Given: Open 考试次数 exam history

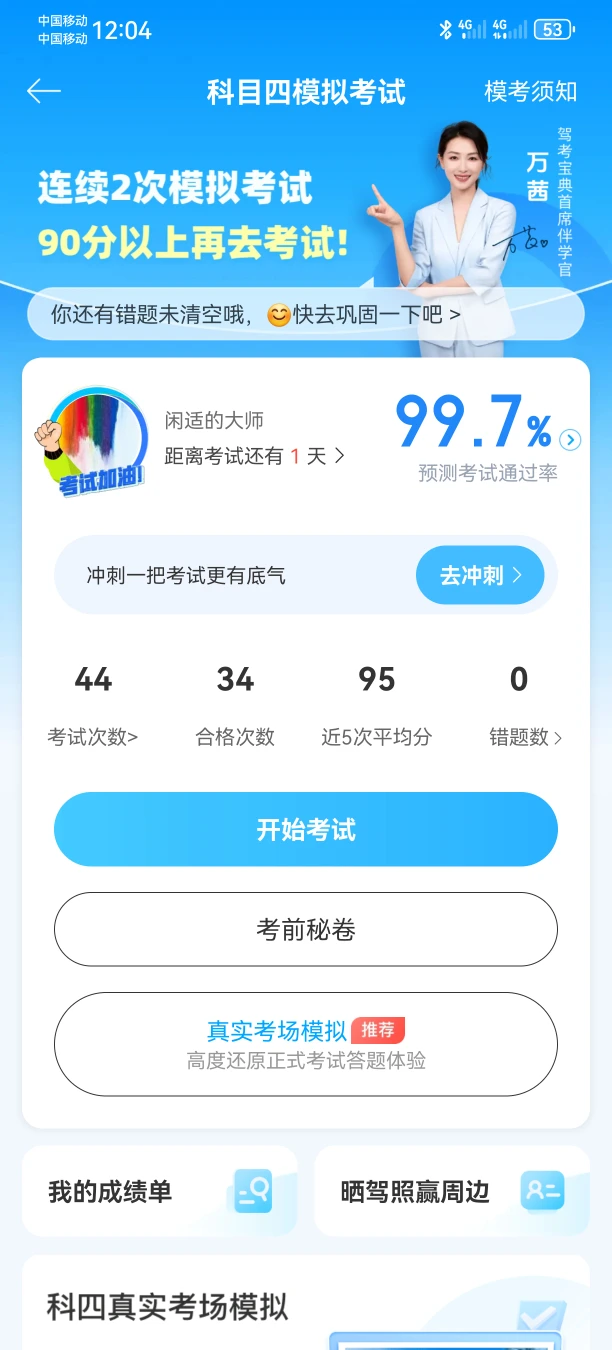Looking at the screenshot, I should tap(93, 737).
